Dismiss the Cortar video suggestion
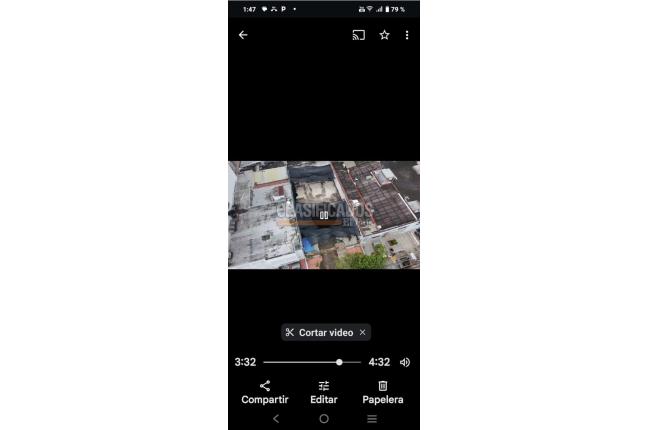The width and height of the screenshot is (648, 430). [362, 332]
